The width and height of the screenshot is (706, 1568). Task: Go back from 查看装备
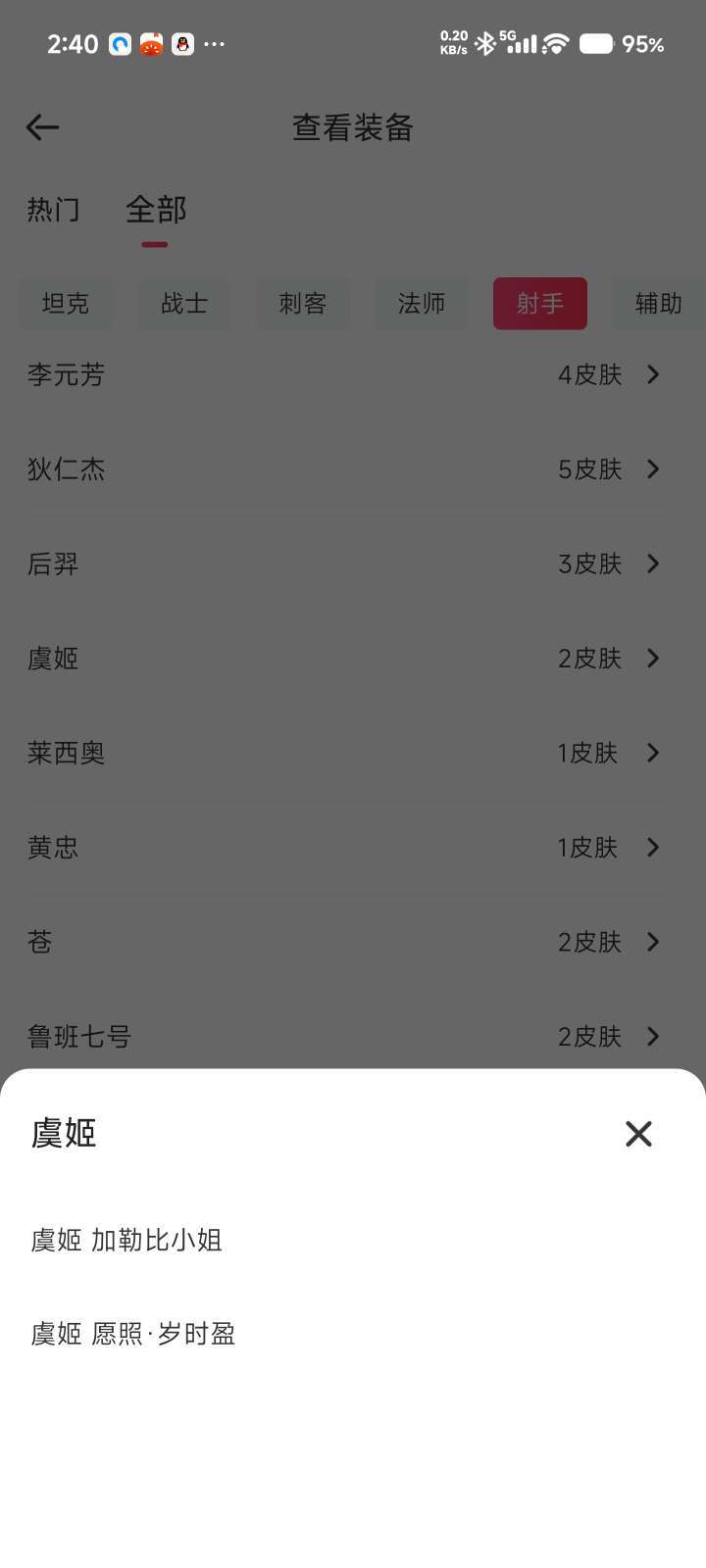[x=42, y=127]
